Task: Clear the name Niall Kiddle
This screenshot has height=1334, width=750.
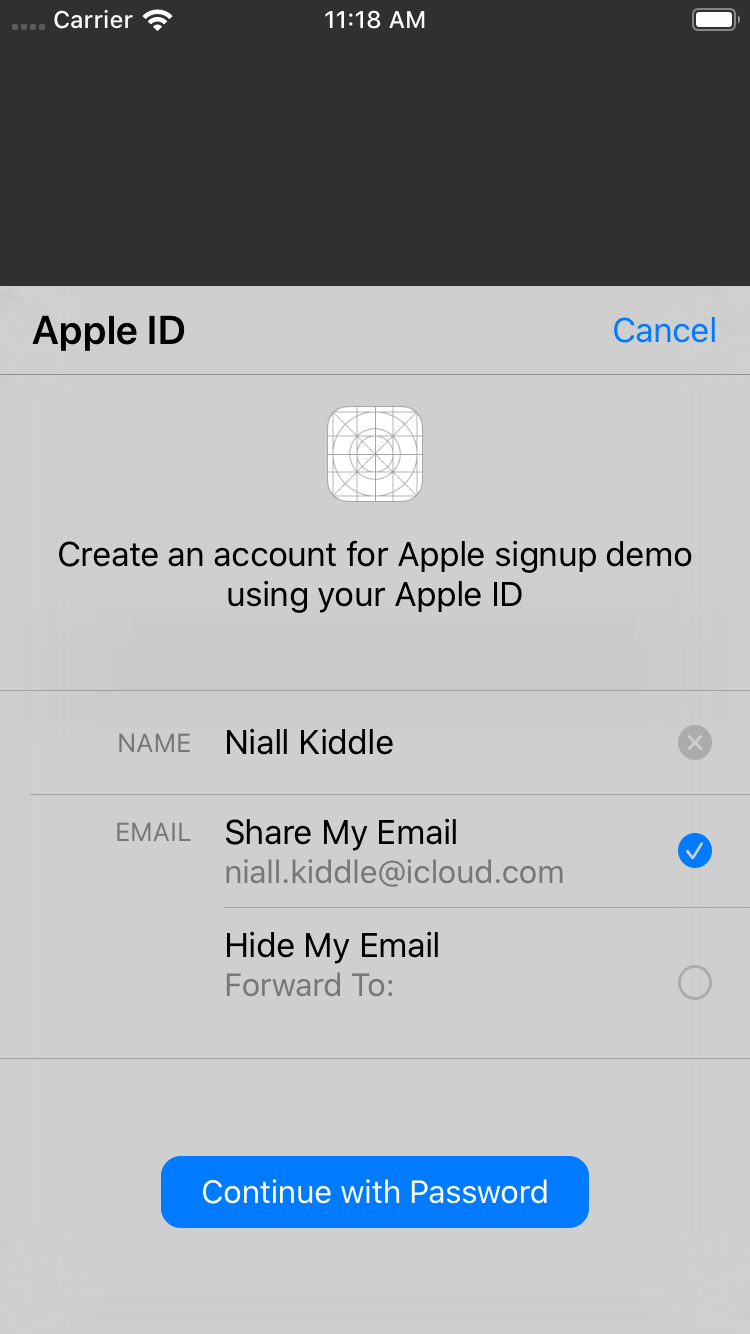Action: pyautogui.click(x=694, y=743)
